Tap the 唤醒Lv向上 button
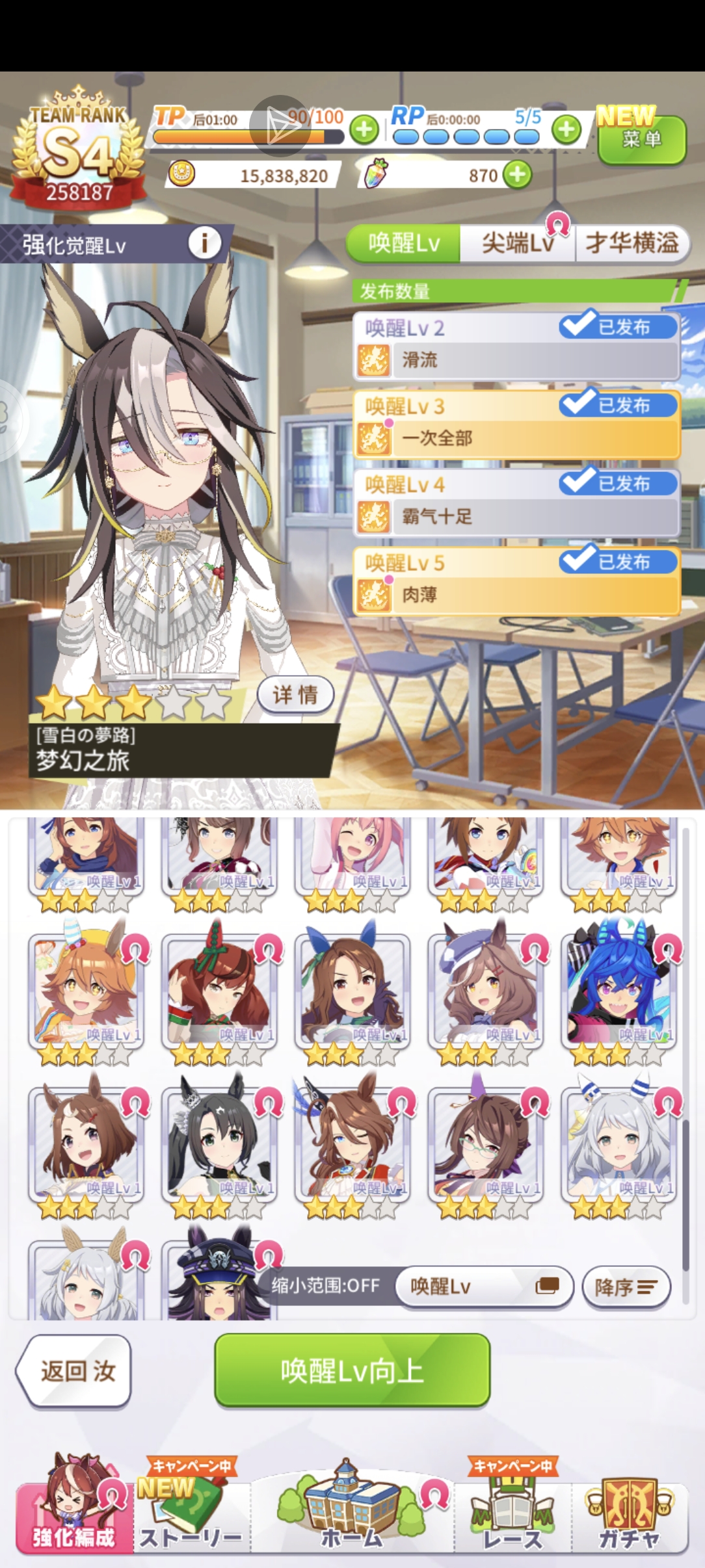Image resolution: width=705 pixels, height=1568 pixels. click(352, 1371)
